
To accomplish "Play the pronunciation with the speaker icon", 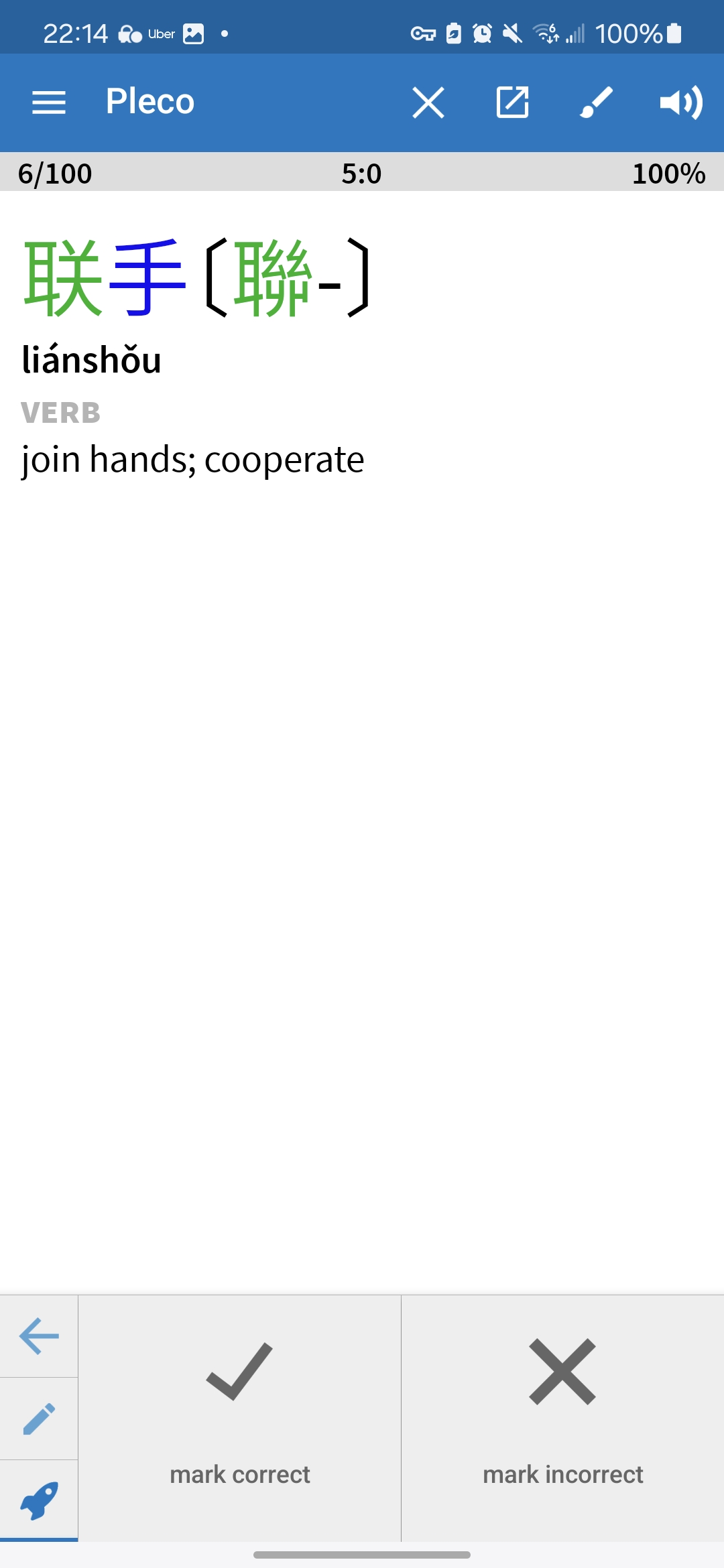I will pos(682,102).
